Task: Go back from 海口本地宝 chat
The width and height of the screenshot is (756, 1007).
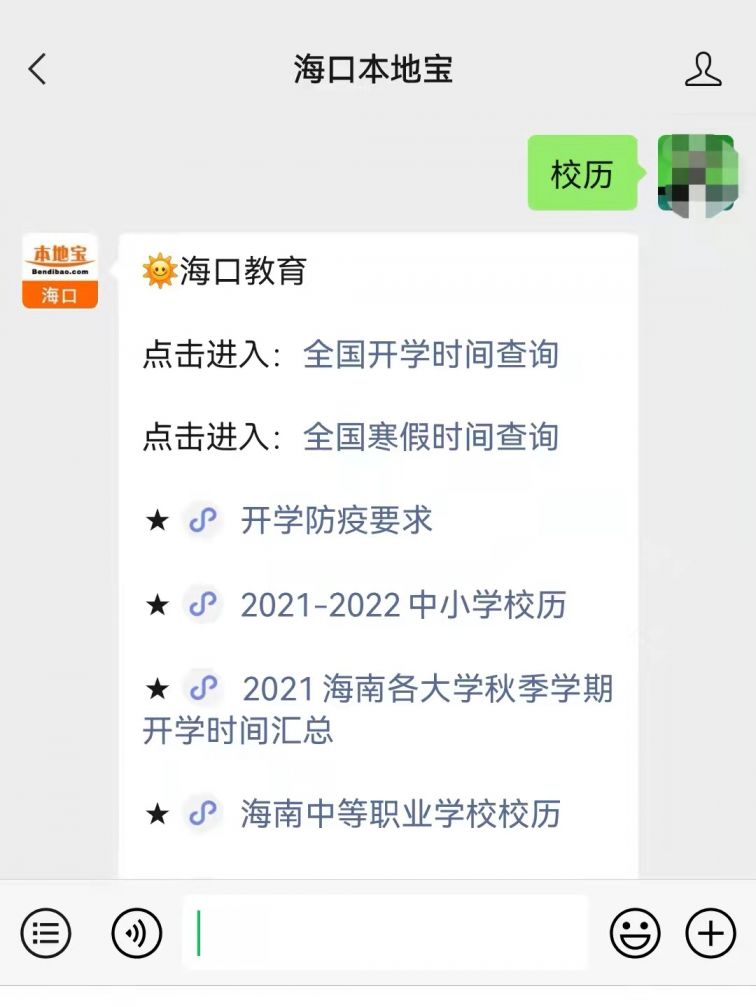Action: [38, 70]
